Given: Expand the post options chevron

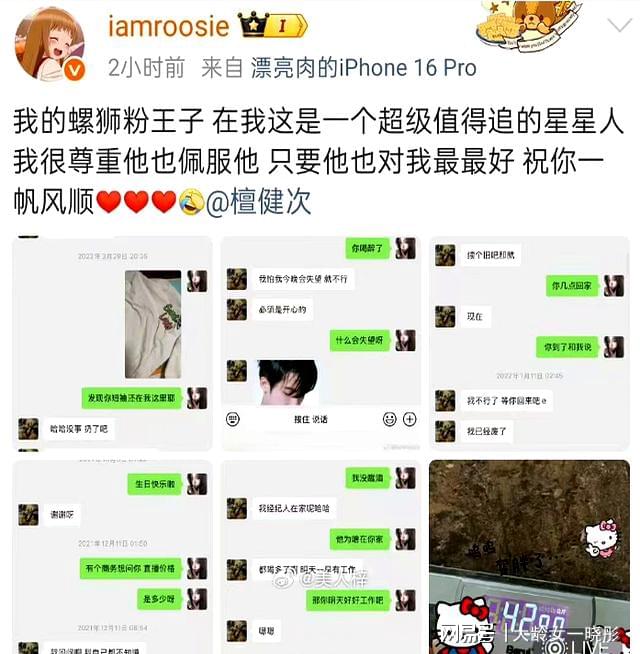Looking at the screenshot, I should tap(616, 26).
